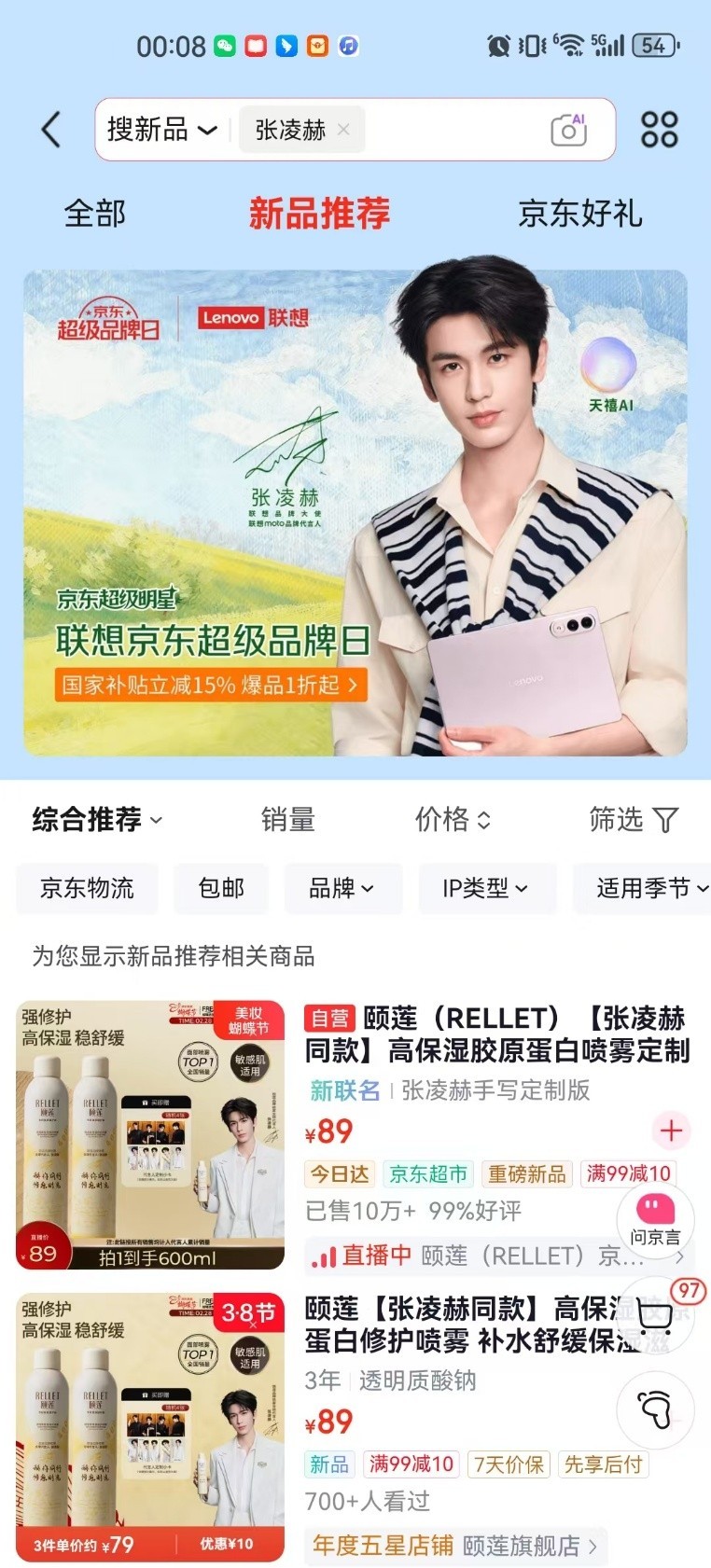Switch to the 京东好礼 tab

coord(579,214)
